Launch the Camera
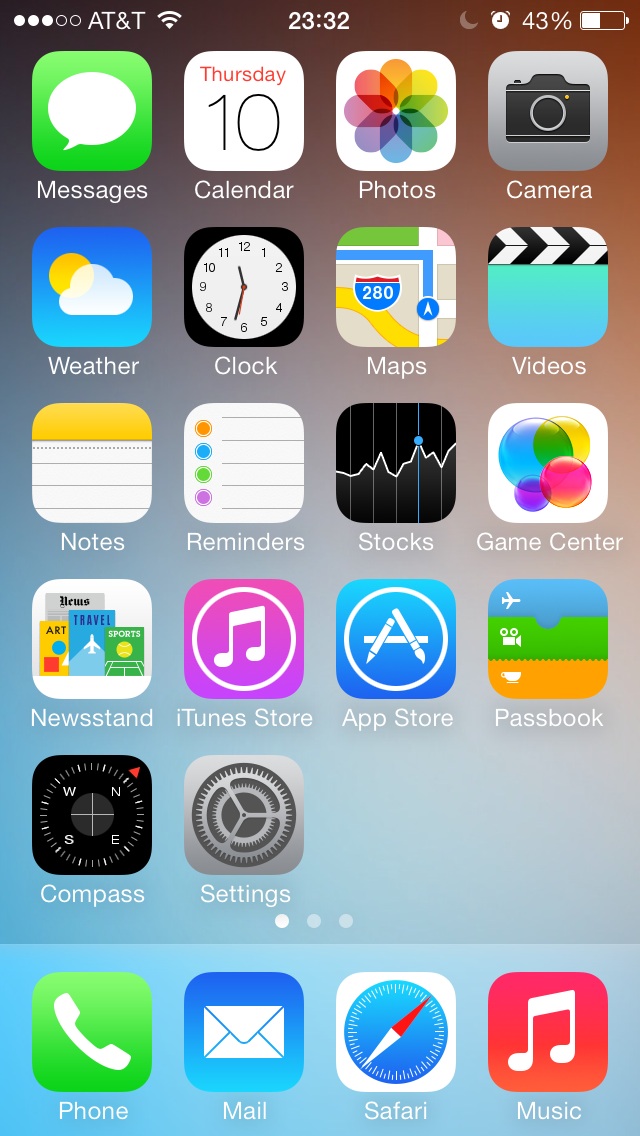Screen dimensions: 640x1136 tap(548, 111)
